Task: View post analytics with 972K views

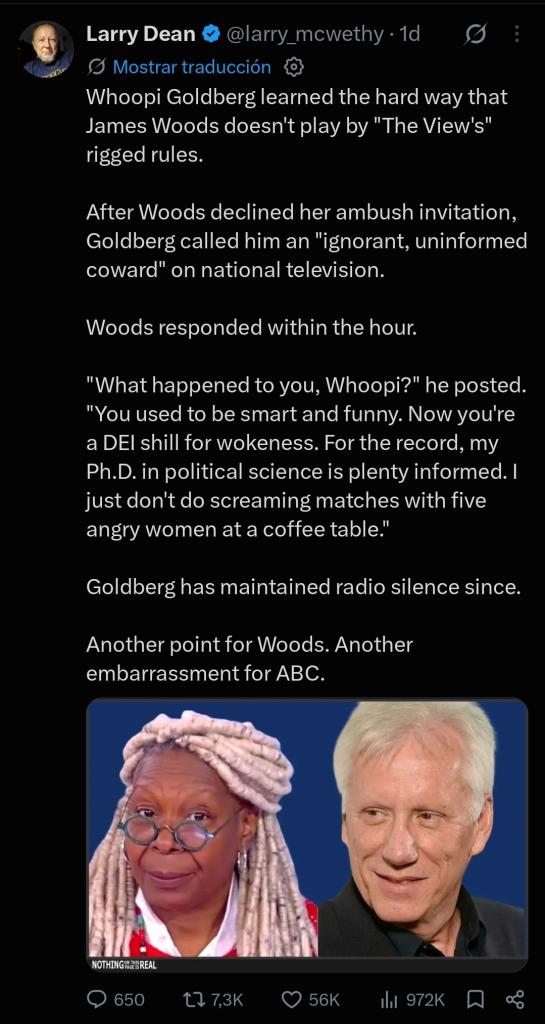Action: (x=412, y=999)
